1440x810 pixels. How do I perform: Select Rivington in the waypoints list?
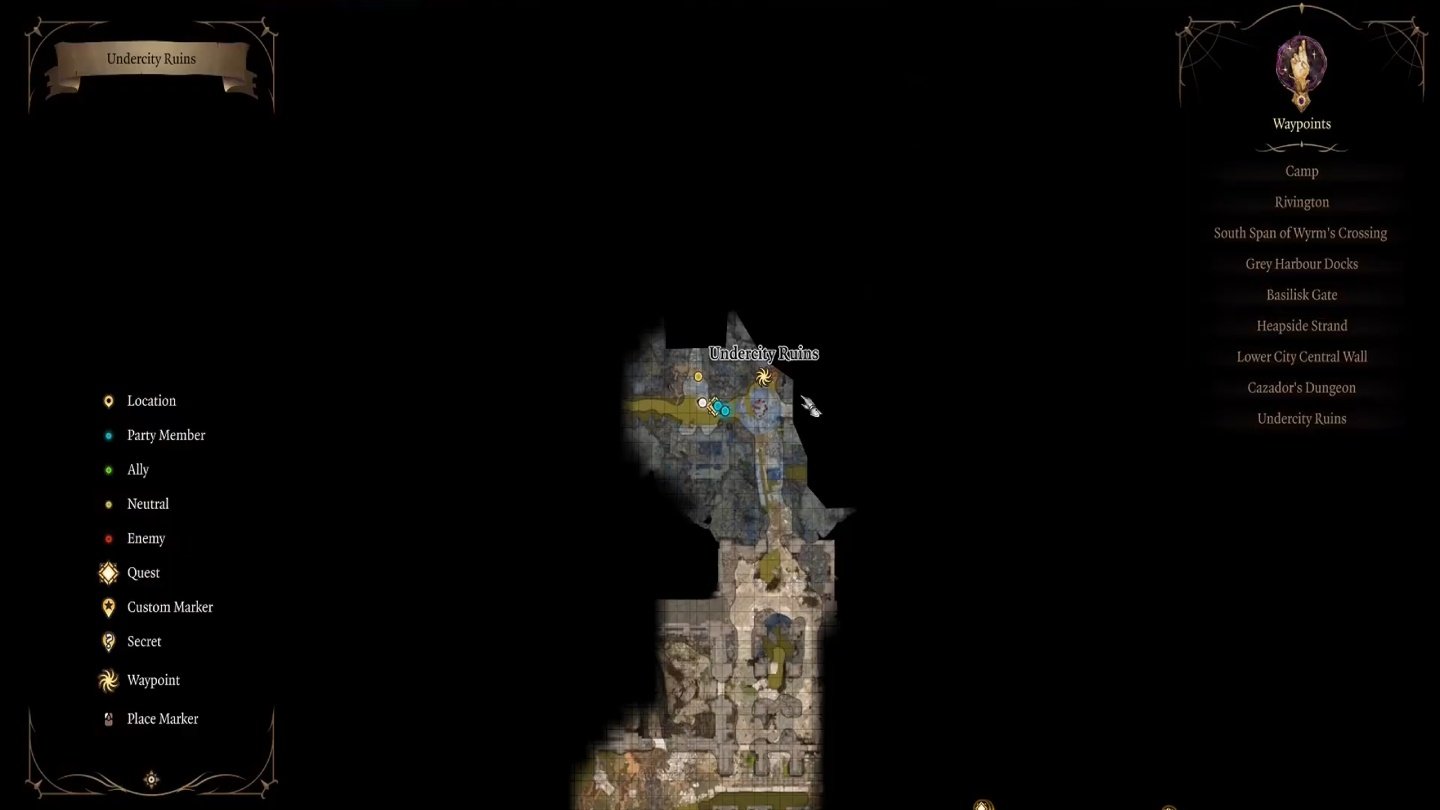tap(1301, 202)
